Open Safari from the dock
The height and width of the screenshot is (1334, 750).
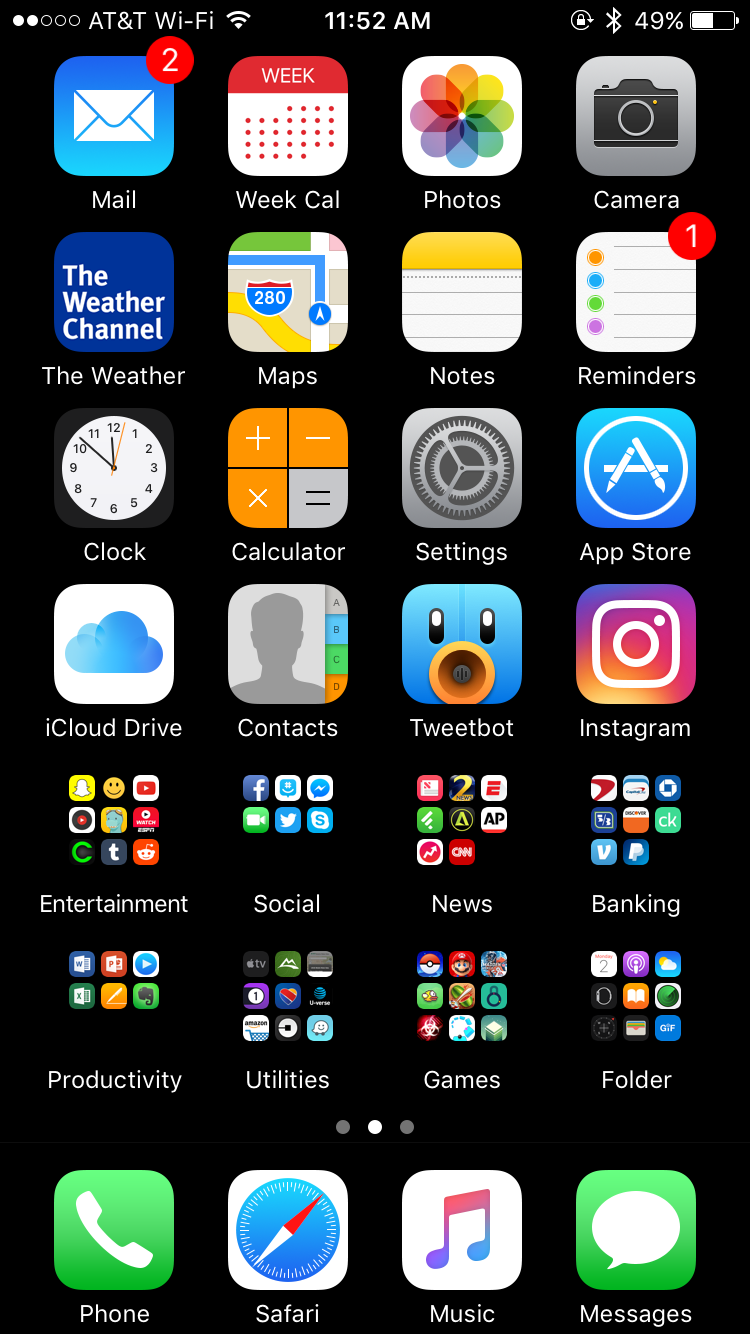coord(288,1230)
